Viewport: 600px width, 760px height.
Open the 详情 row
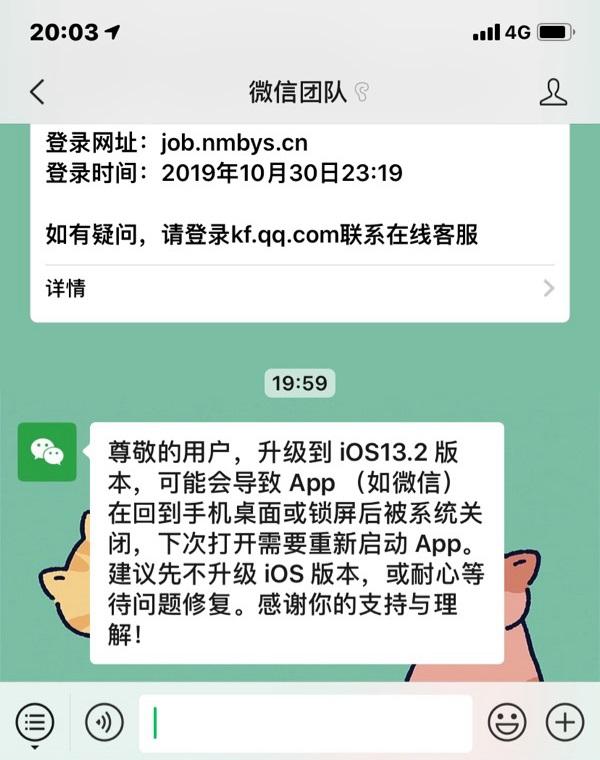tap(300, 289)
